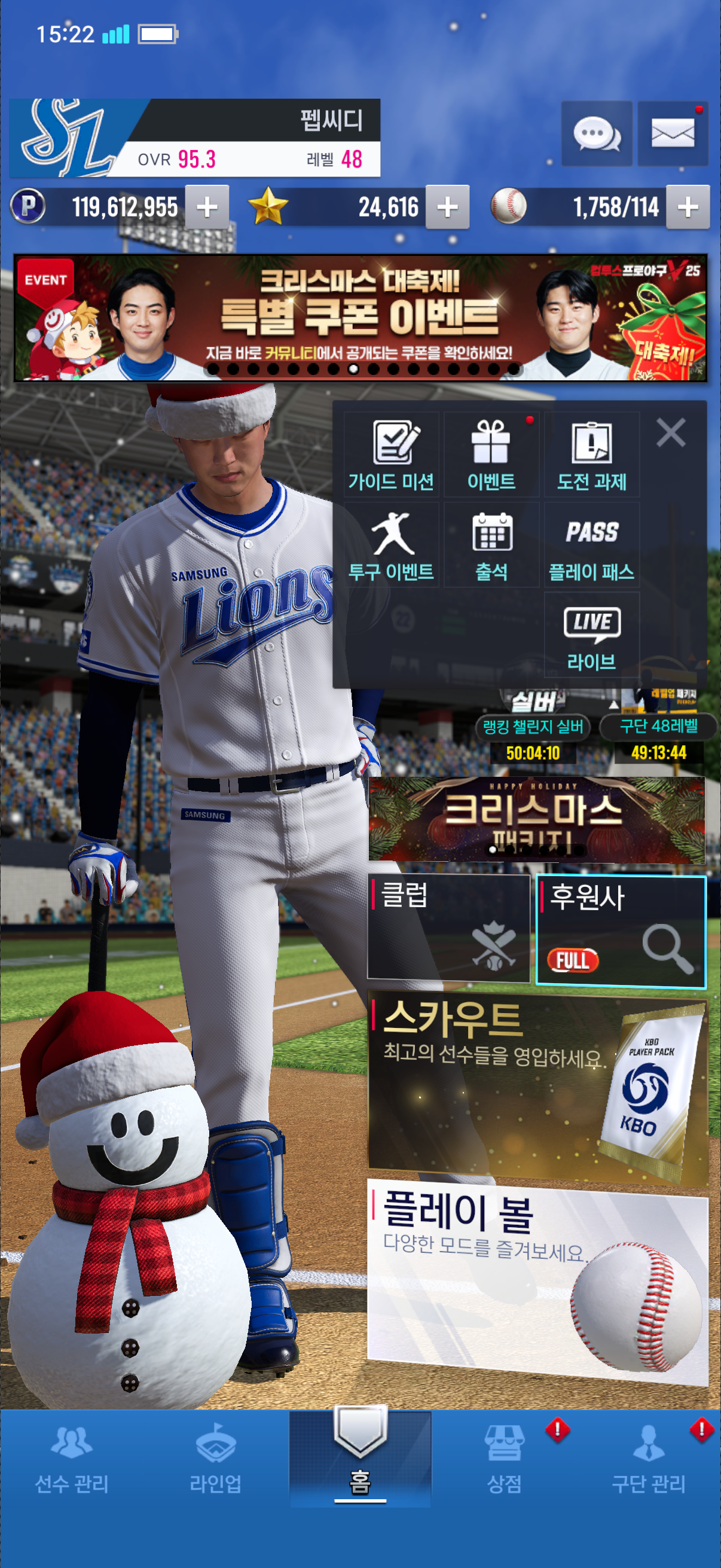Open 가이드 미션 from the popup menu

click(391, 454)
